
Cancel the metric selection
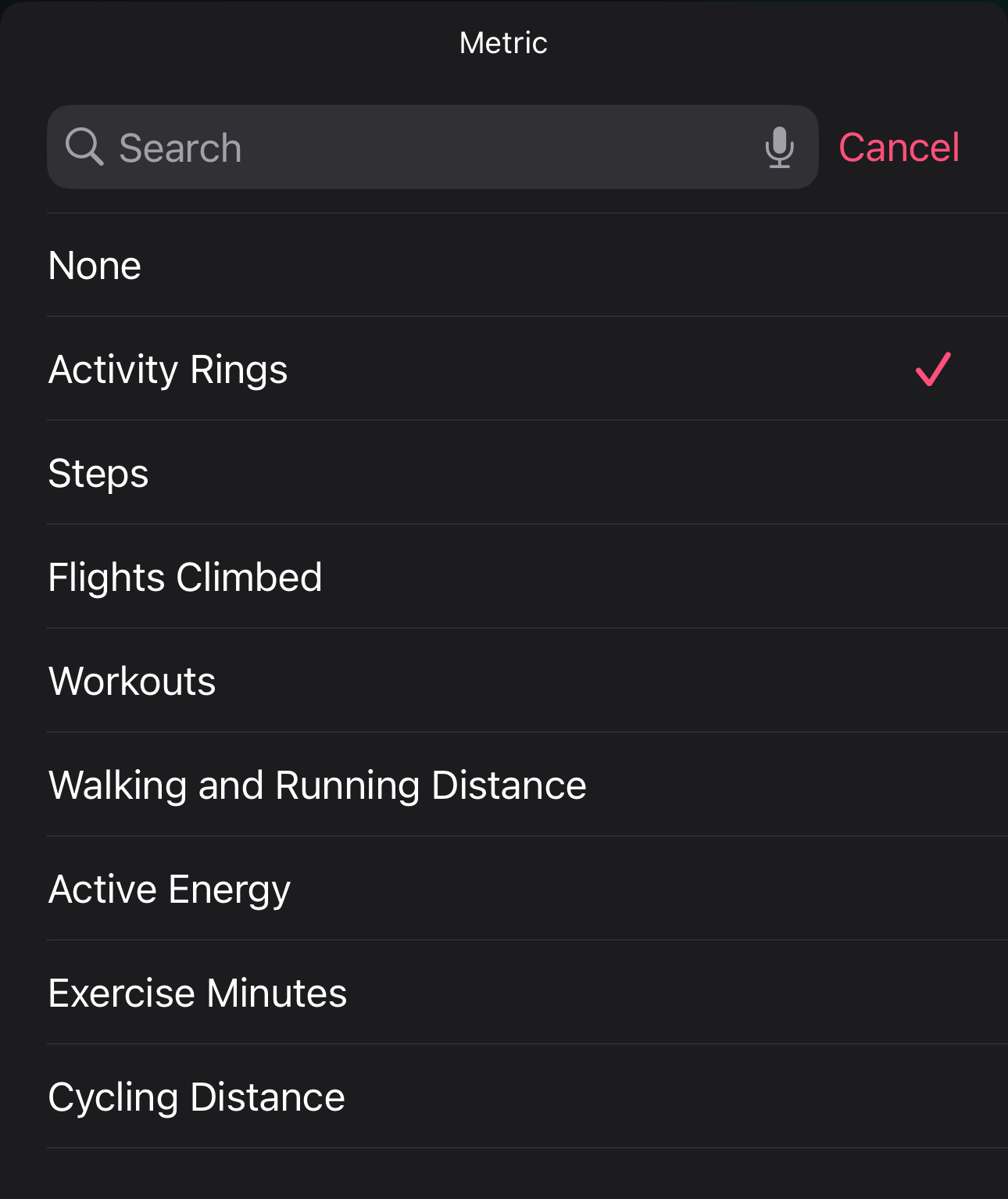pos(899,148)
